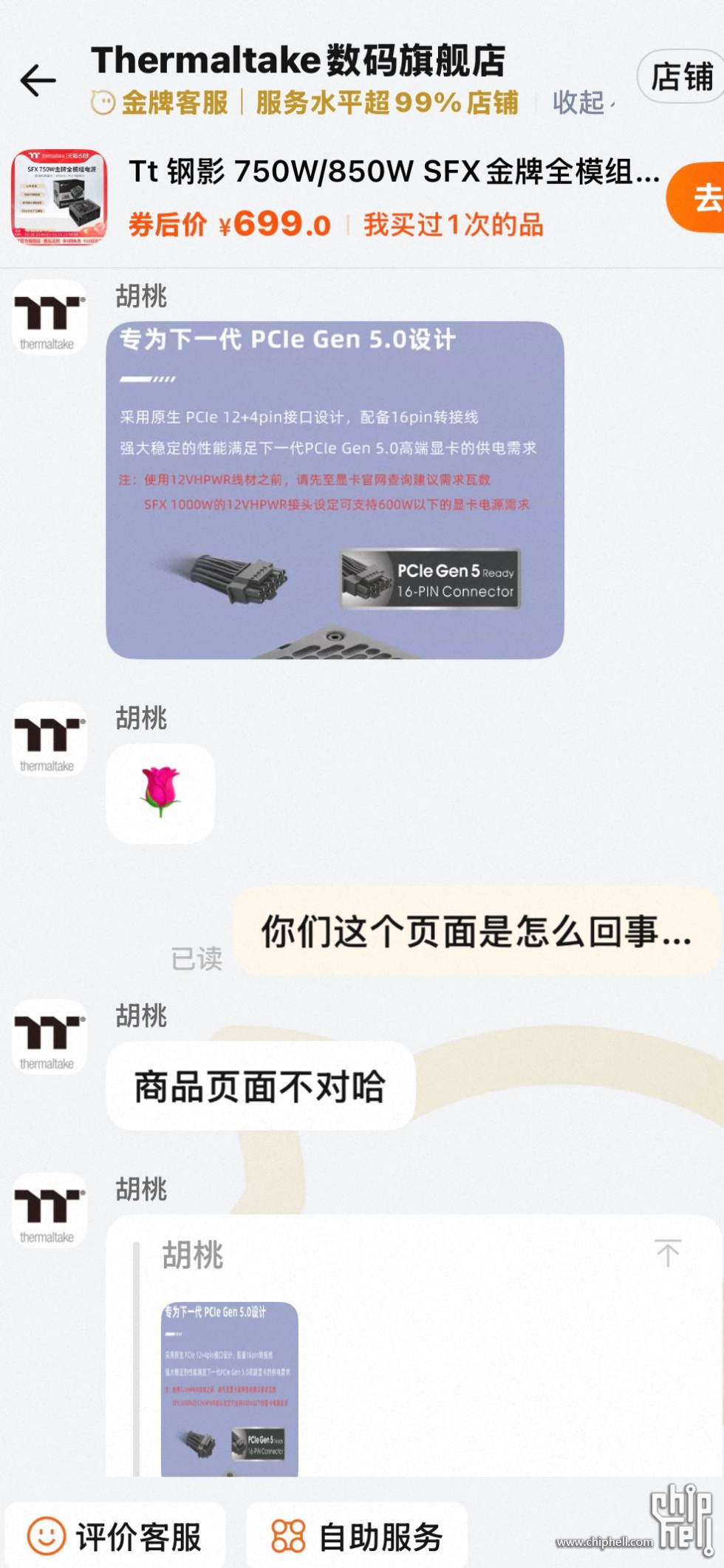
Task: Rate the agent with 评价客服
Action: tap(115, 1537)
